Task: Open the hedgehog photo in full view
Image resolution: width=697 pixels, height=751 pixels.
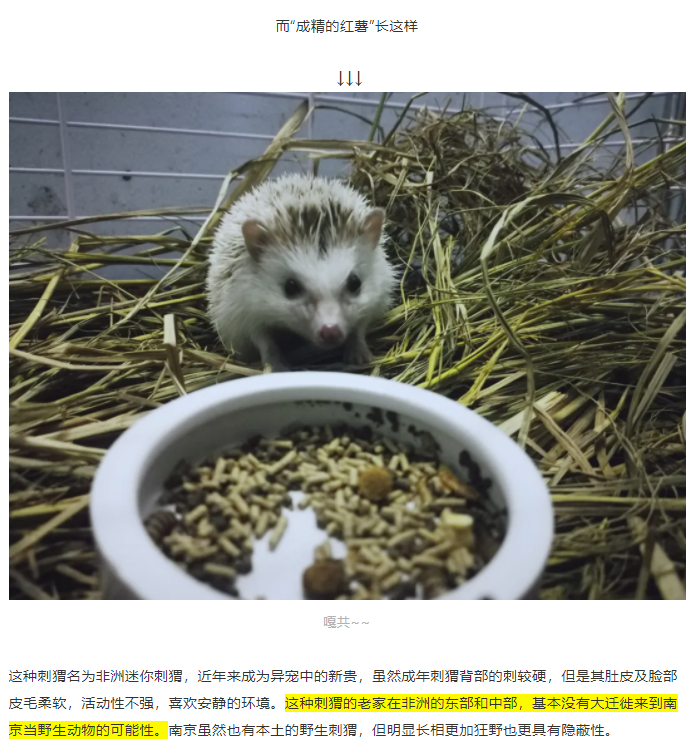Action: tap(347, 346)
